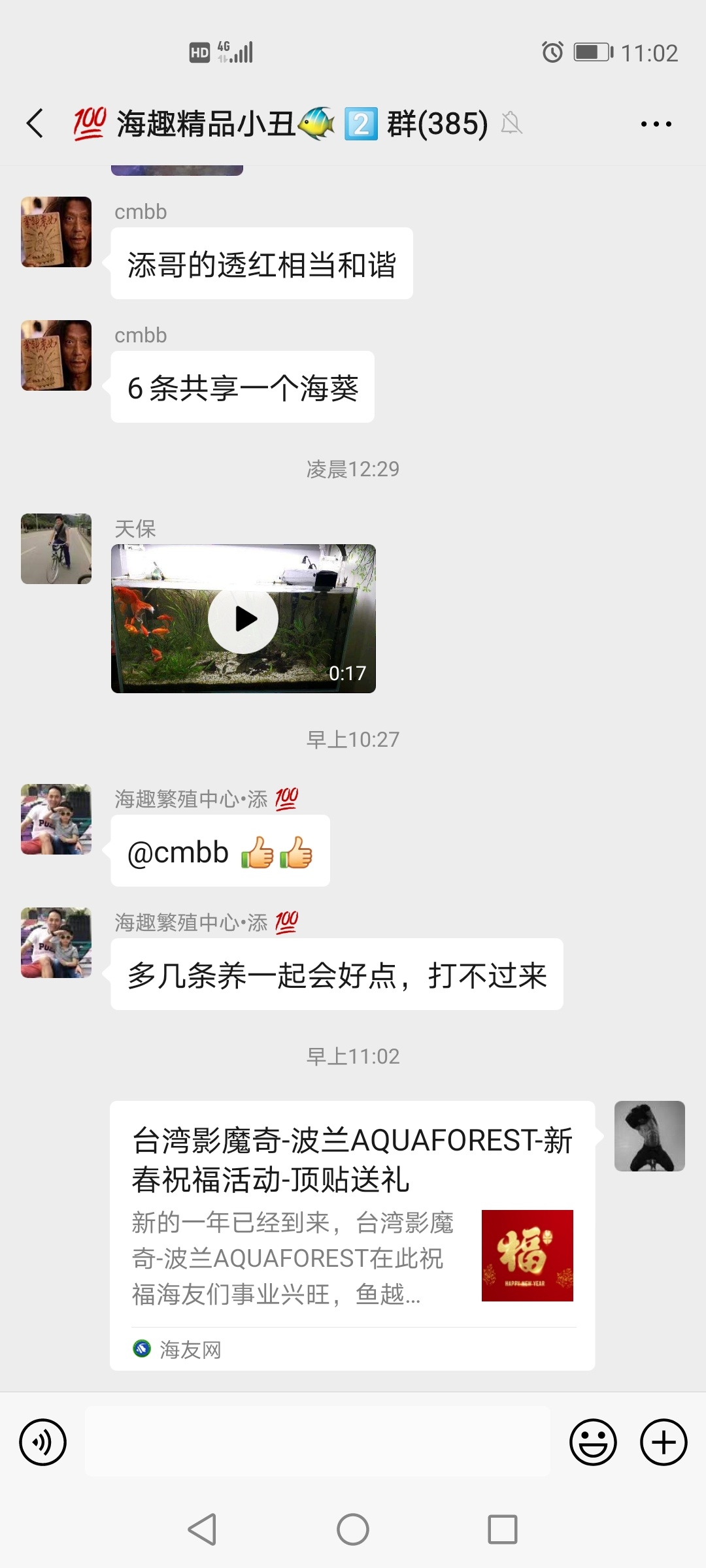View 天保's profile avatar
This screenshot has width=706, height=1568.
click(56, 549)
